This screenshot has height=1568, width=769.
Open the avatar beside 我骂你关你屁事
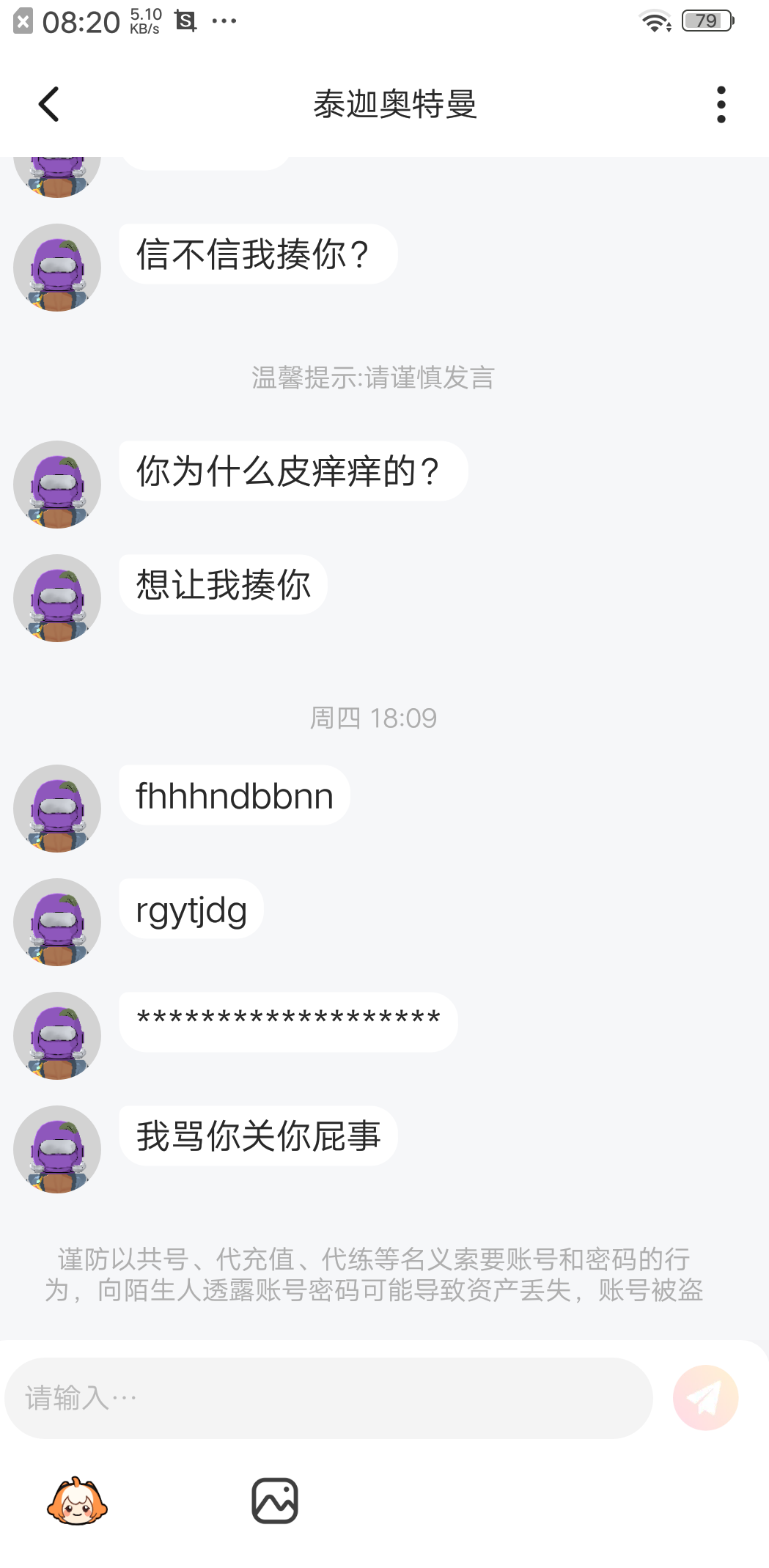57,1149
